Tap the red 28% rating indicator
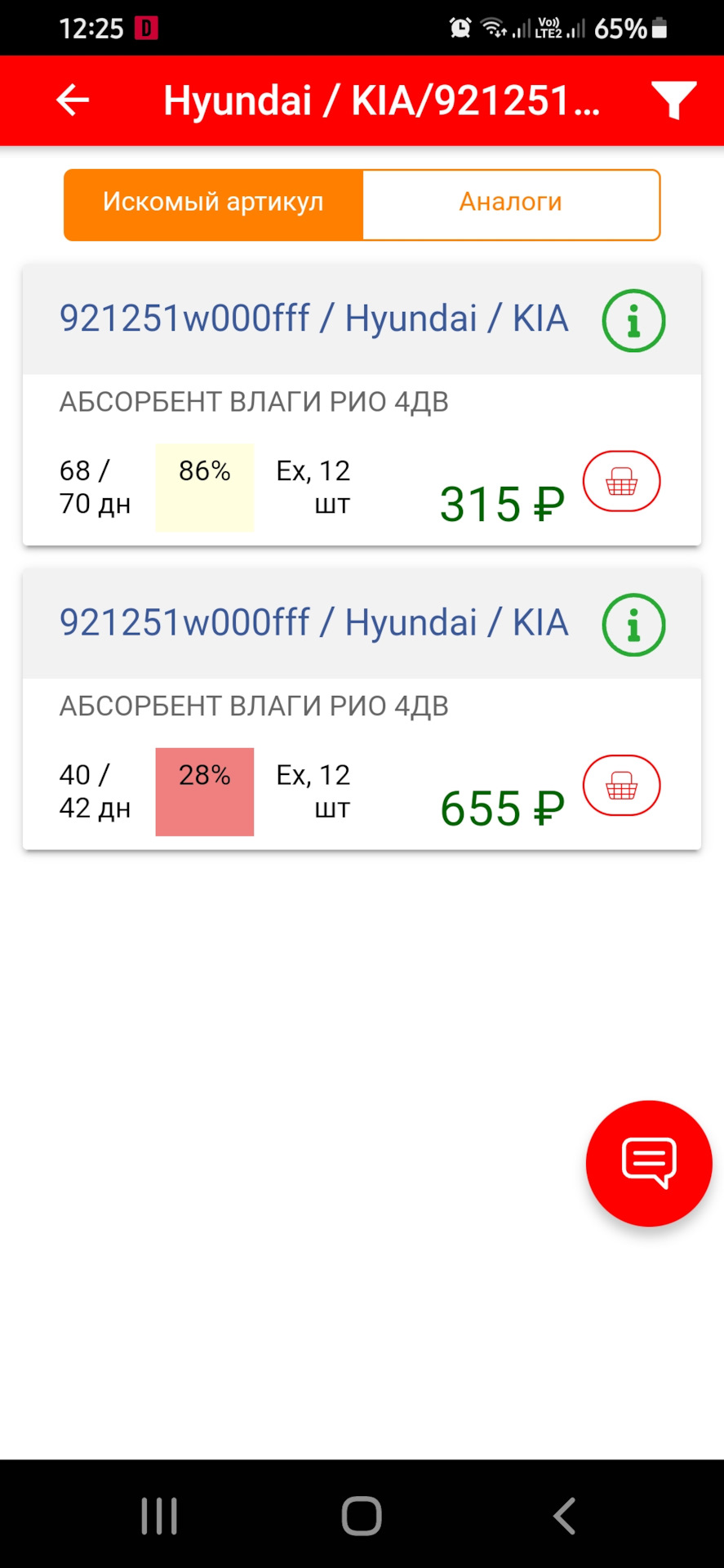Image resolution: width=724 pixels, height=1568 pixels. 204,791
